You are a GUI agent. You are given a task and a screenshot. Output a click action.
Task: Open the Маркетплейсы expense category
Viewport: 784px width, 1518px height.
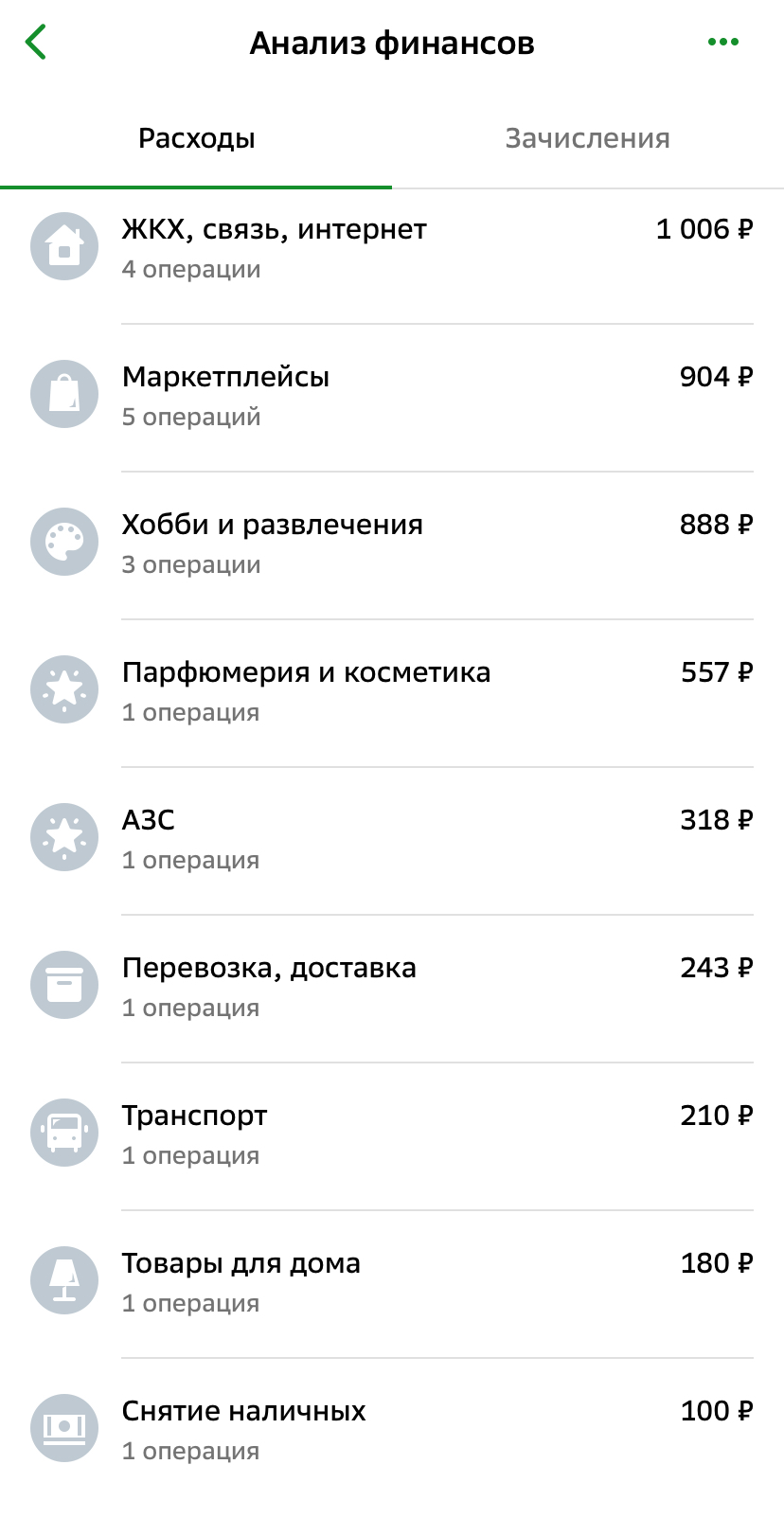tap(392, 397)
